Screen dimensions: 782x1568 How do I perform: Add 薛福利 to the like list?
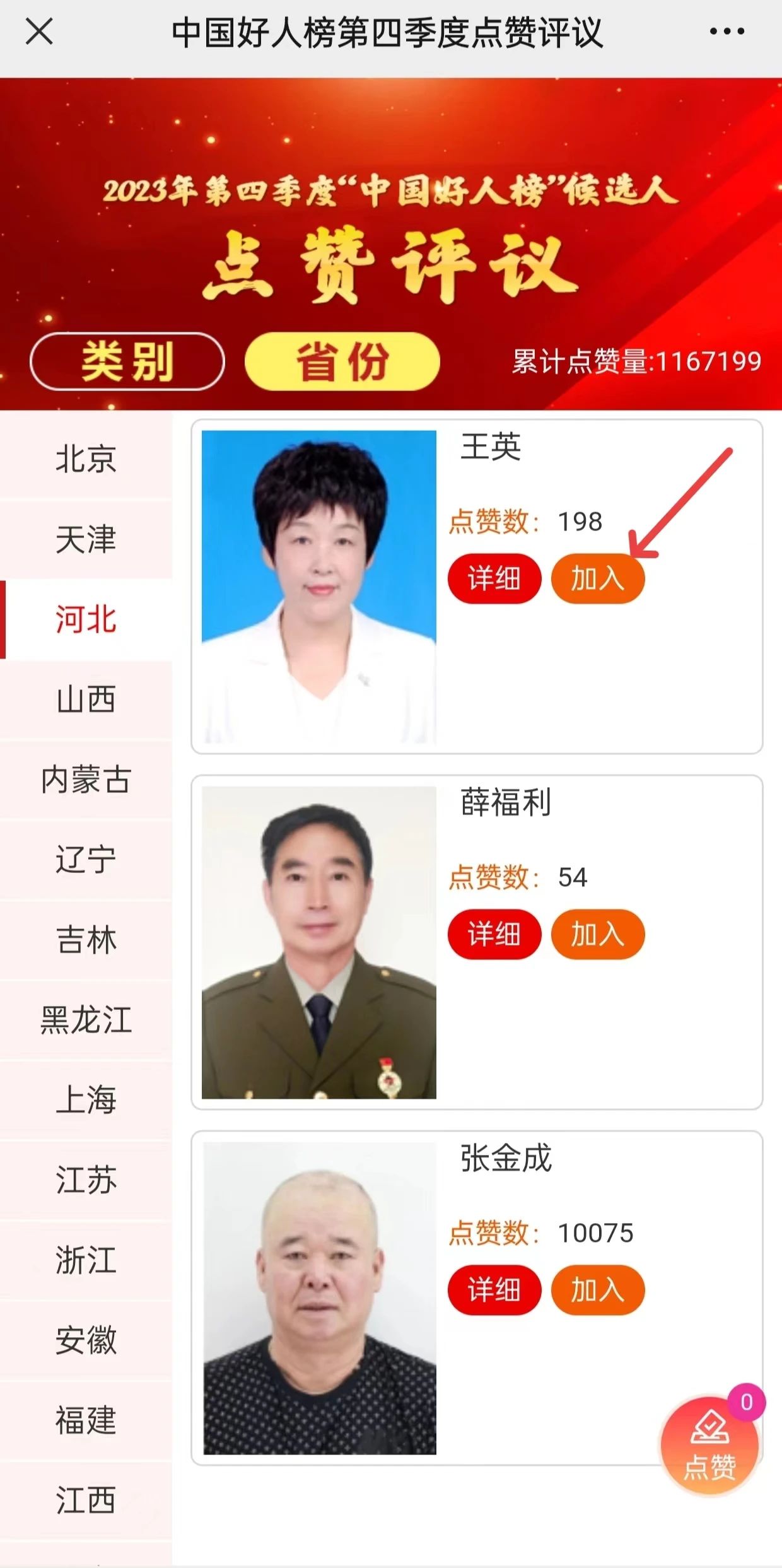point(598,934)
